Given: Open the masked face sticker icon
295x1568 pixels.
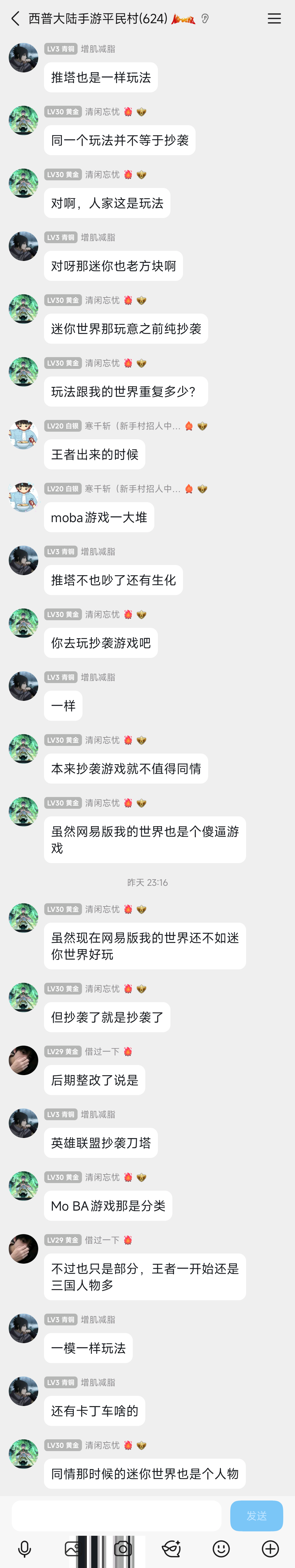Looking at the screenshot, I should pos(172,1549).
